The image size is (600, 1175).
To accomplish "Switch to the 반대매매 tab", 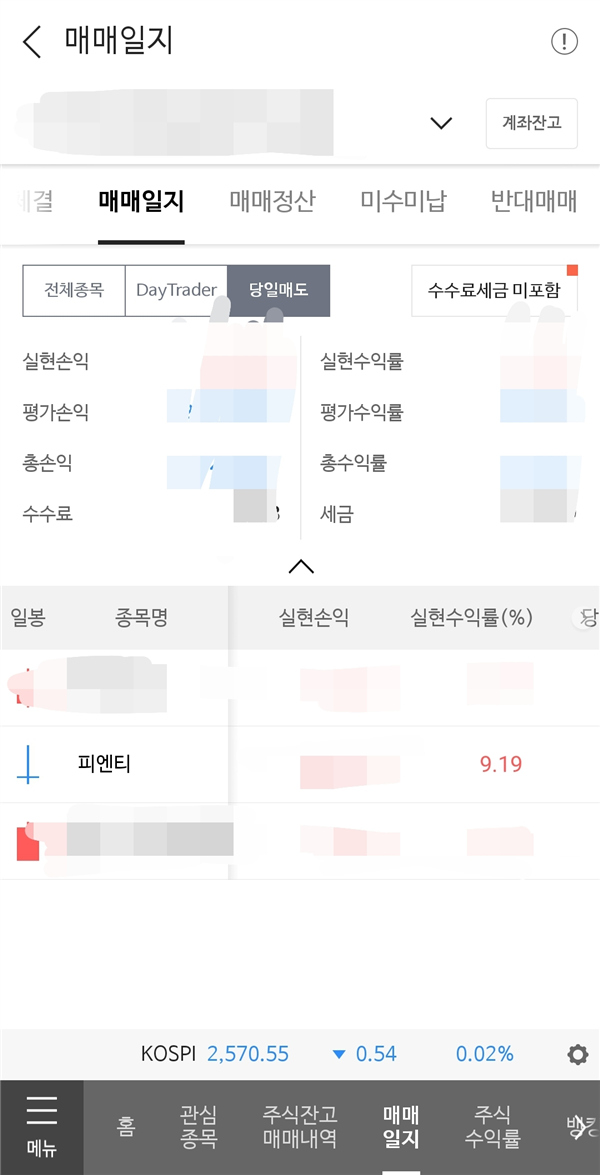I will pos(534,201).
